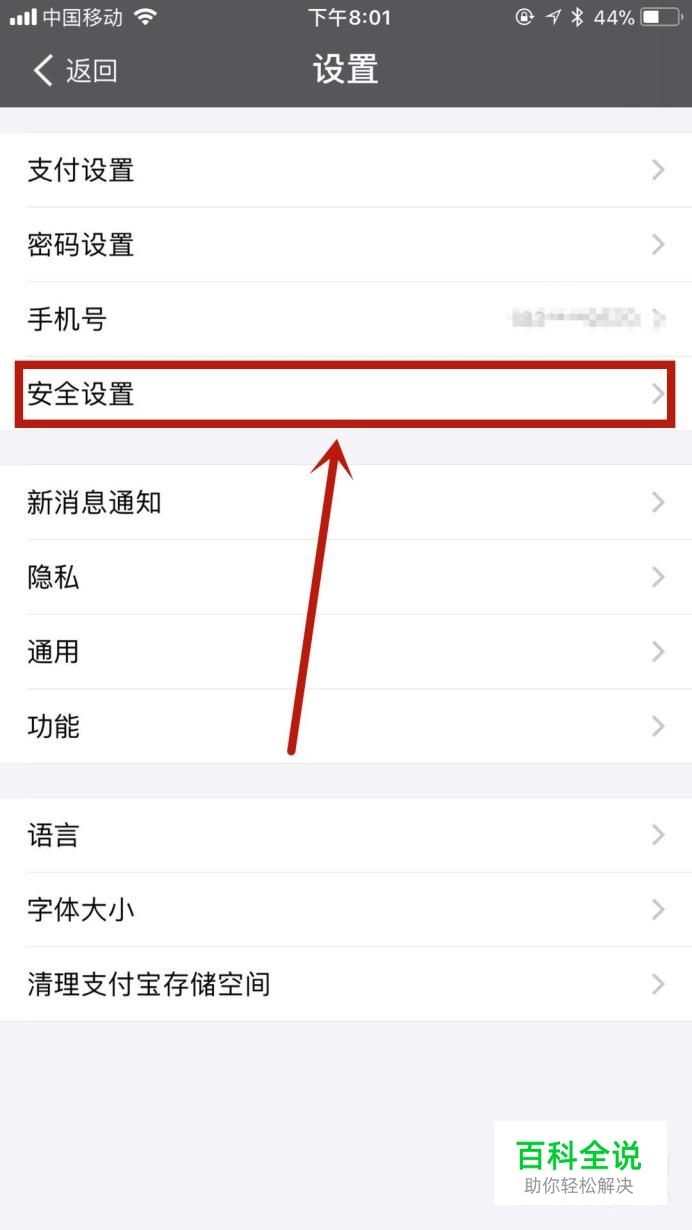This screenshot has width=692, height=1230.
Task: Select 清理支付宝存储空间 to clear storage
Action: click(x=346, y=984)
